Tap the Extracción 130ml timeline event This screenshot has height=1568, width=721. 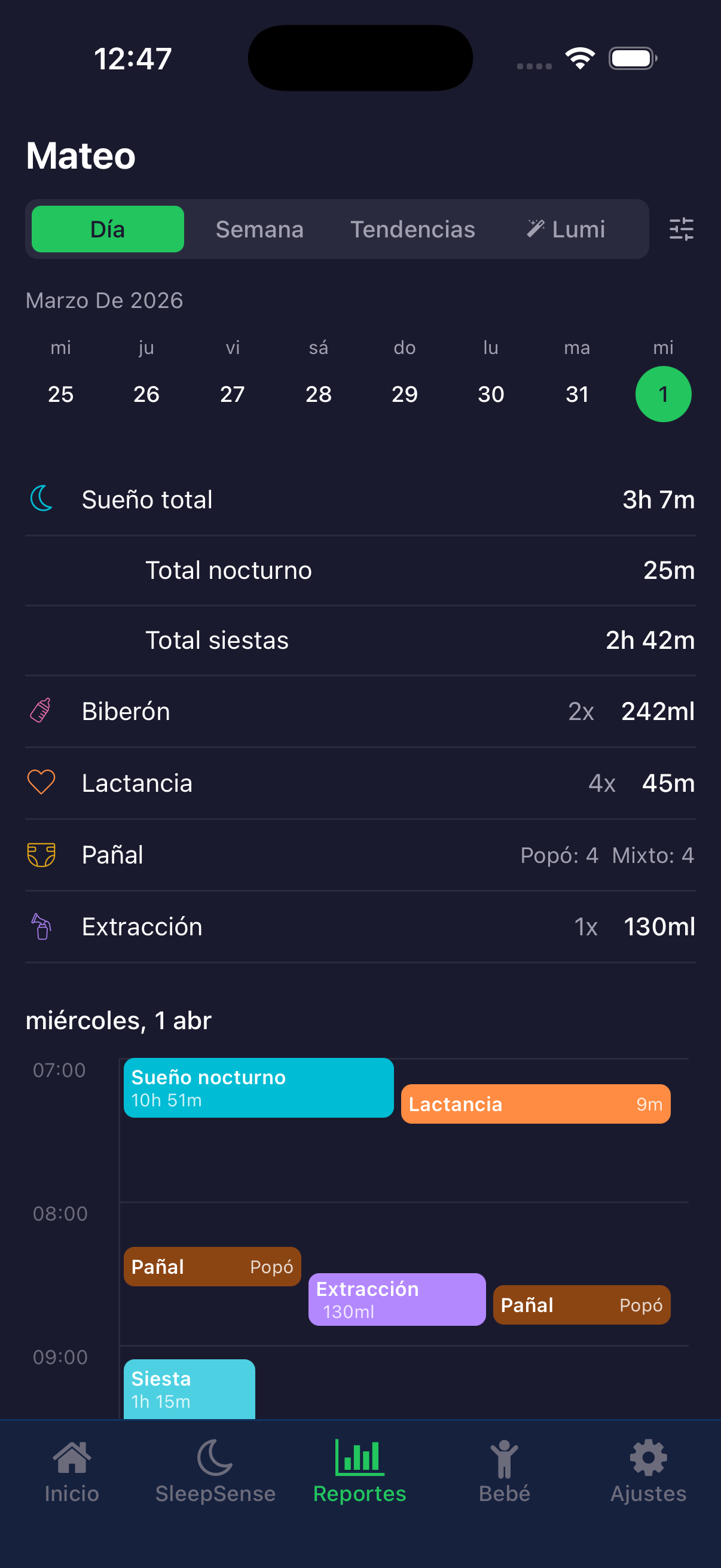point(397,1299)
